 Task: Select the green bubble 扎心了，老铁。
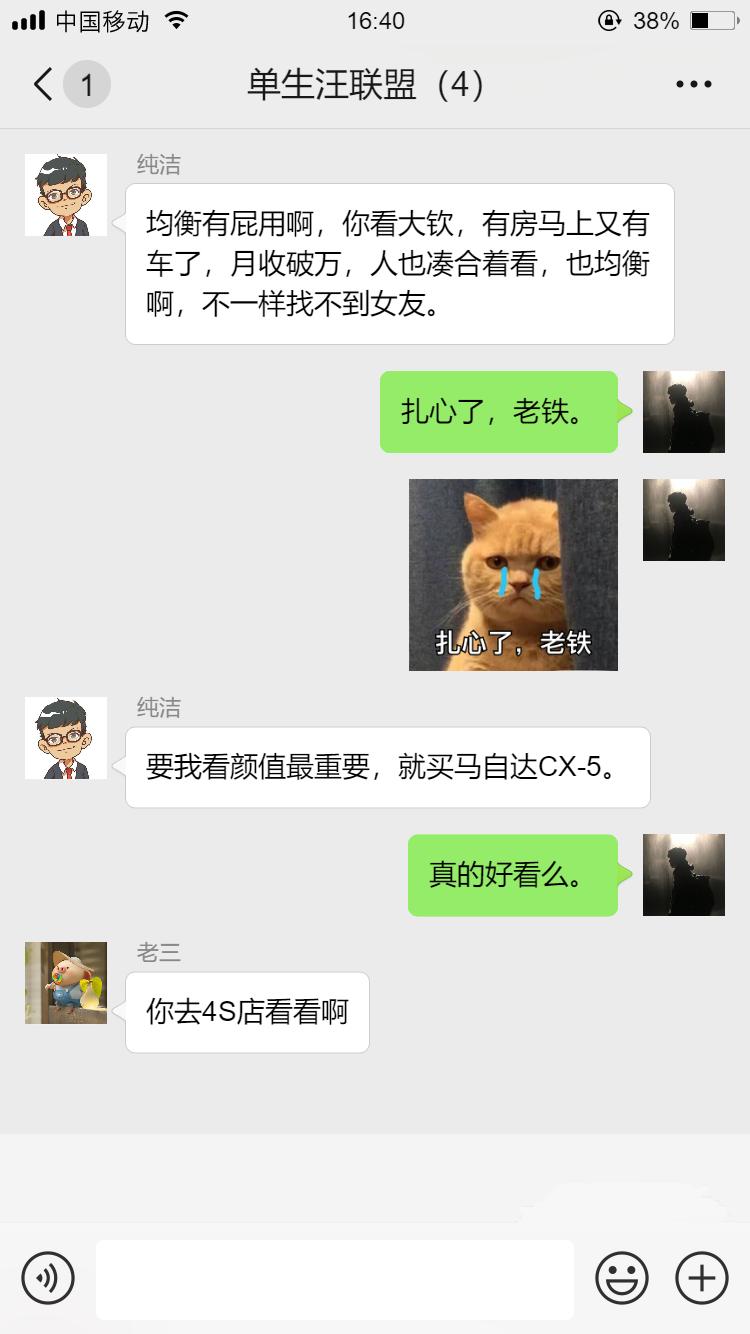tap(498, 412)
